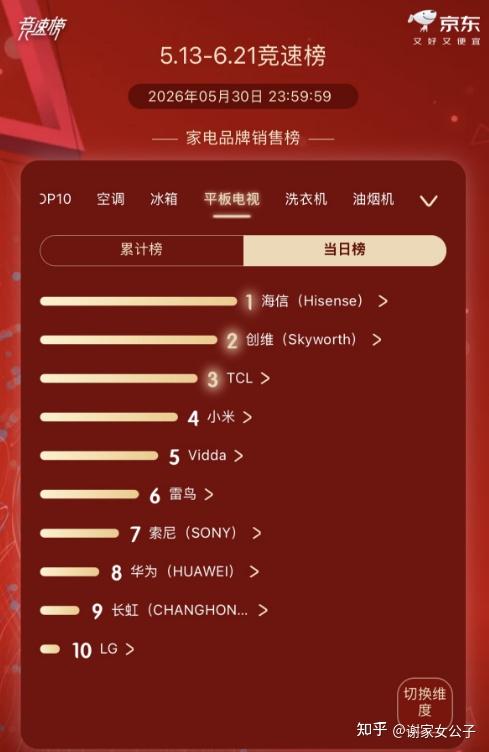The image size is (489, 752).
Task: Switch to the 空调 category tab
Action: click(x=111, y=199)
